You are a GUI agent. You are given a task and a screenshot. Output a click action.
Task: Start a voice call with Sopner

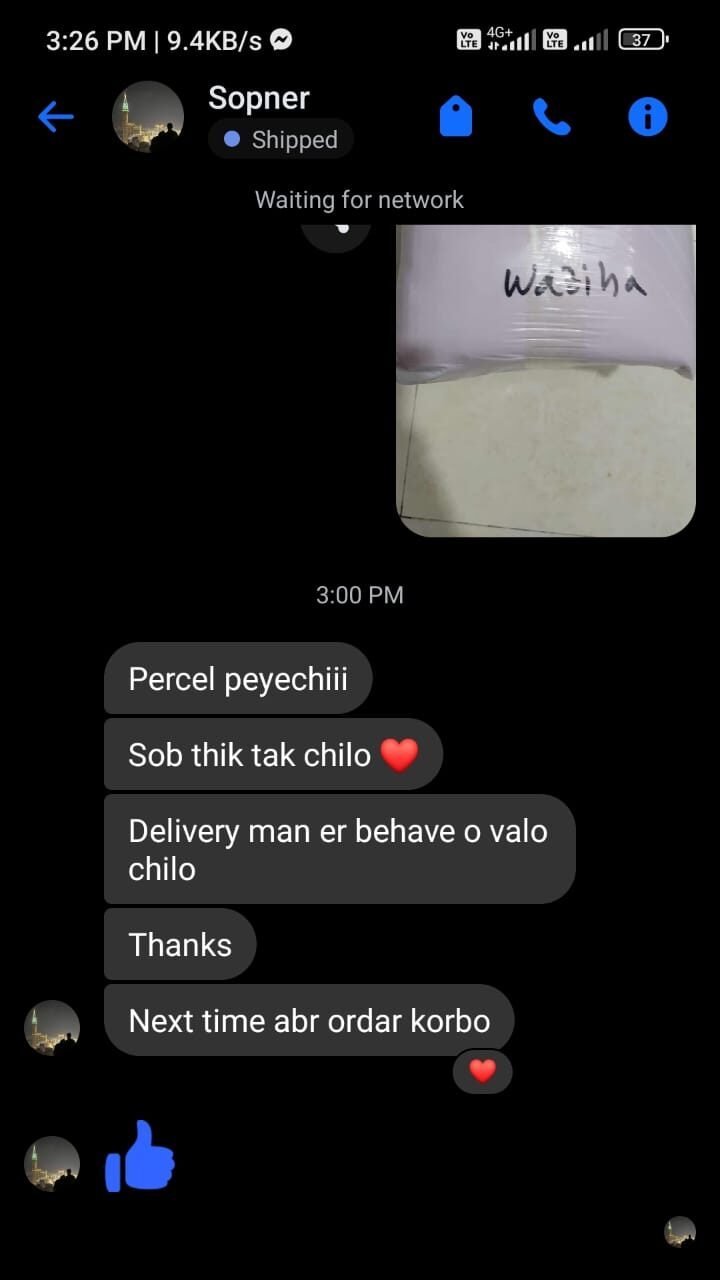(551, 118)
